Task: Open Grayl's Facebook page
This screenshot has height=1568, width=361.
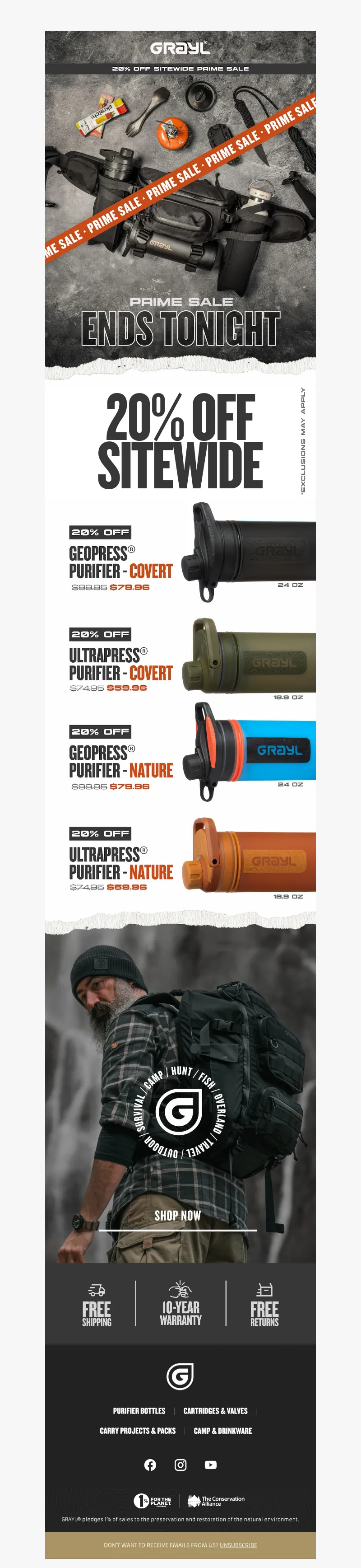Action: 150,1465
